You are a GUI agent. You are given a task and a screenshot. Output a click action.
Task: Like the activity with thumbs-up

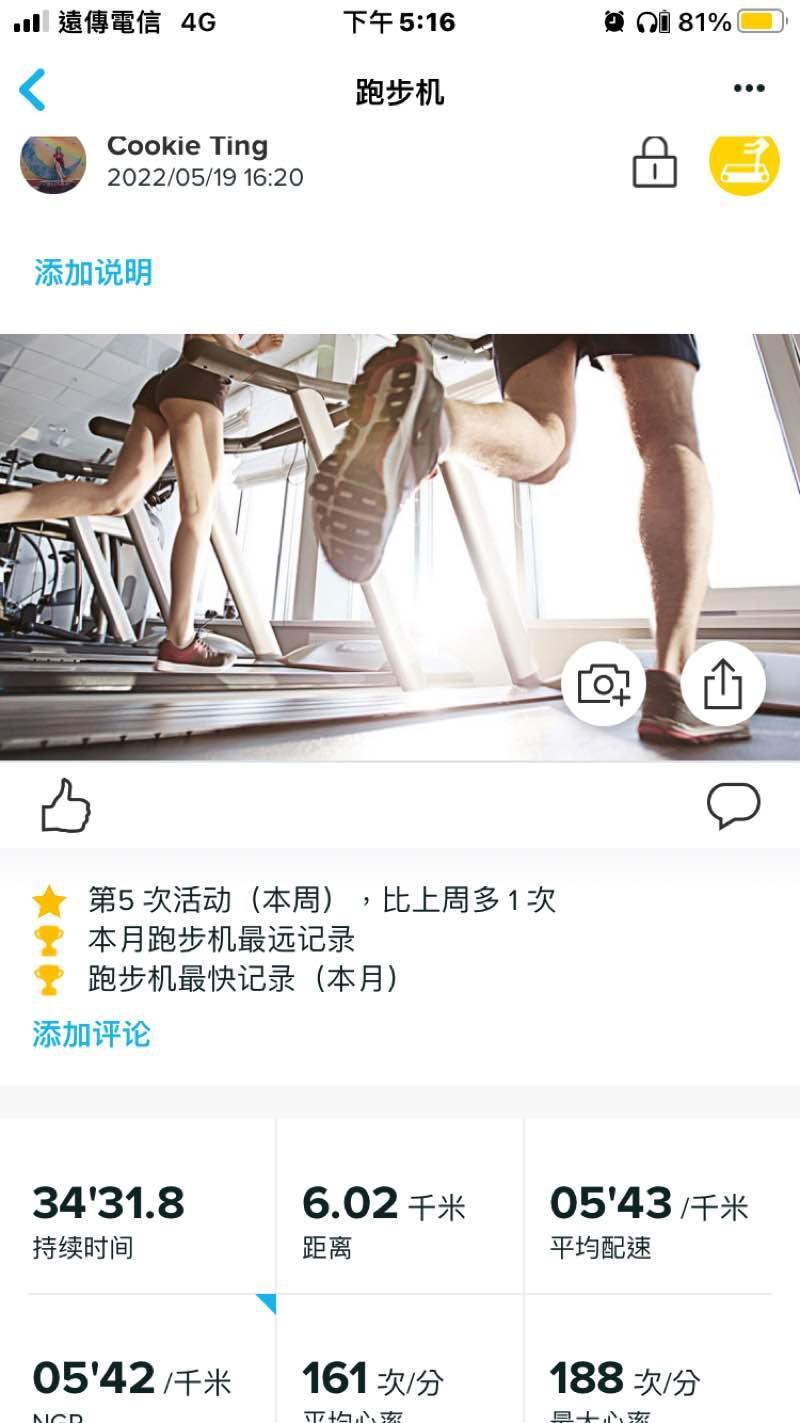[66, 806]
